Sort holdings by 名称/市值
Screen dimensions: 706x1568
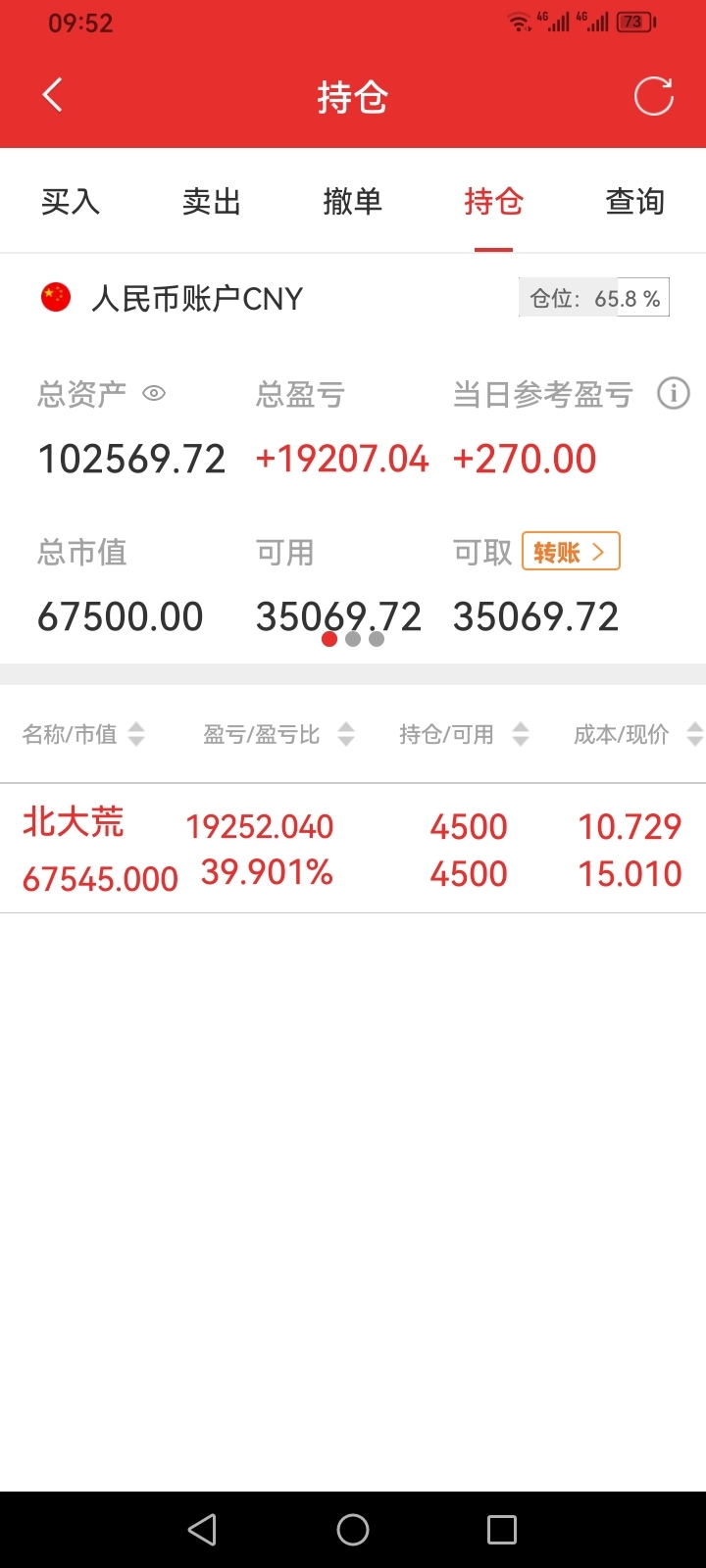84,734
